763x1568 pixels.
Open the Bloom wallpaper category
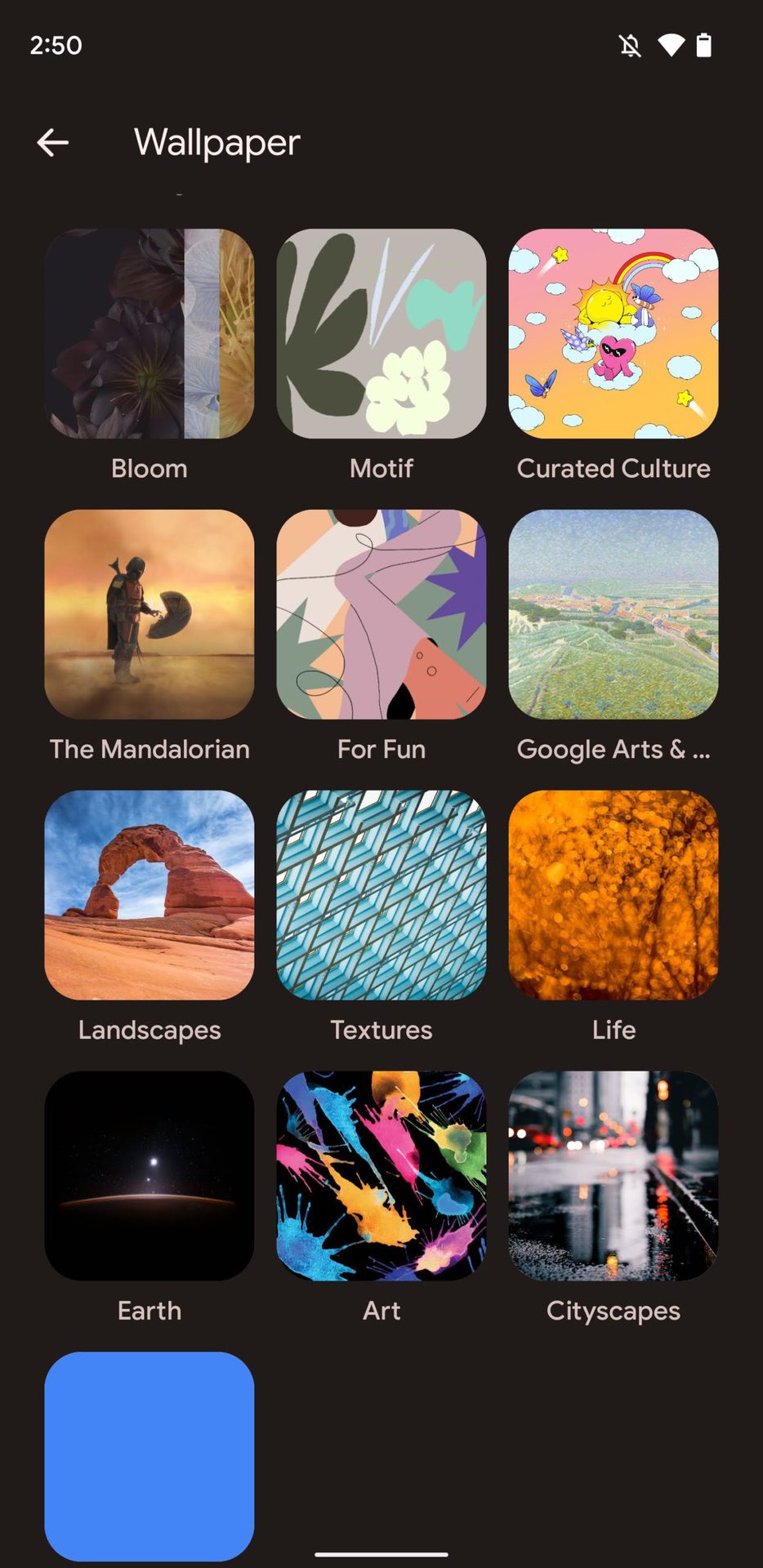[149, 333]
